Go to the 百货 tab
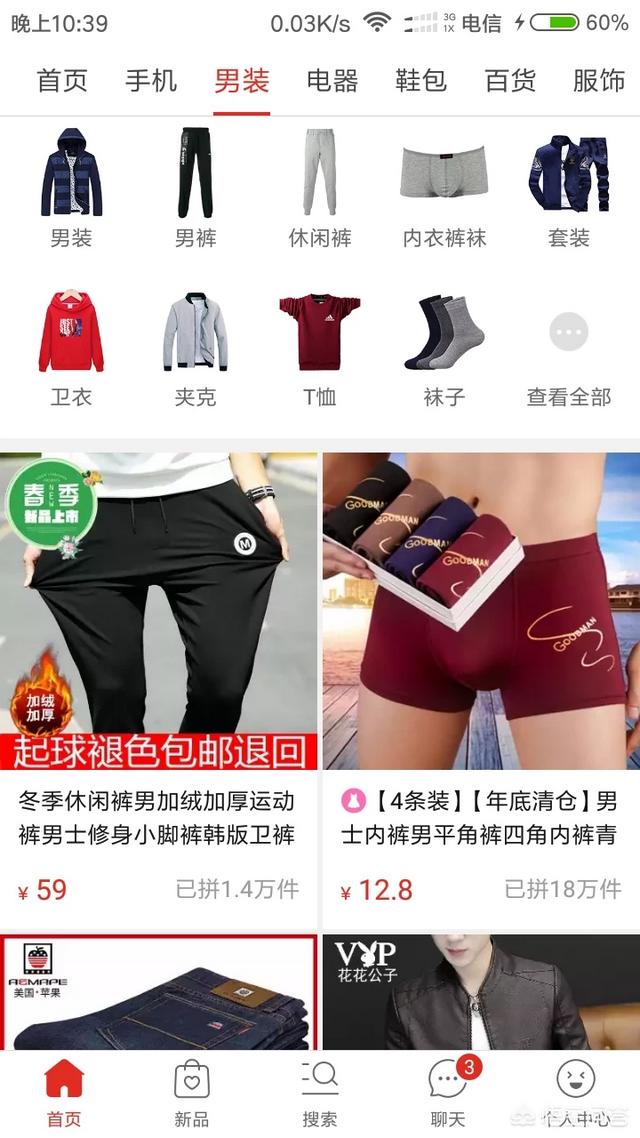Viewport: 640px width, 1138px height. pos(510,81)
